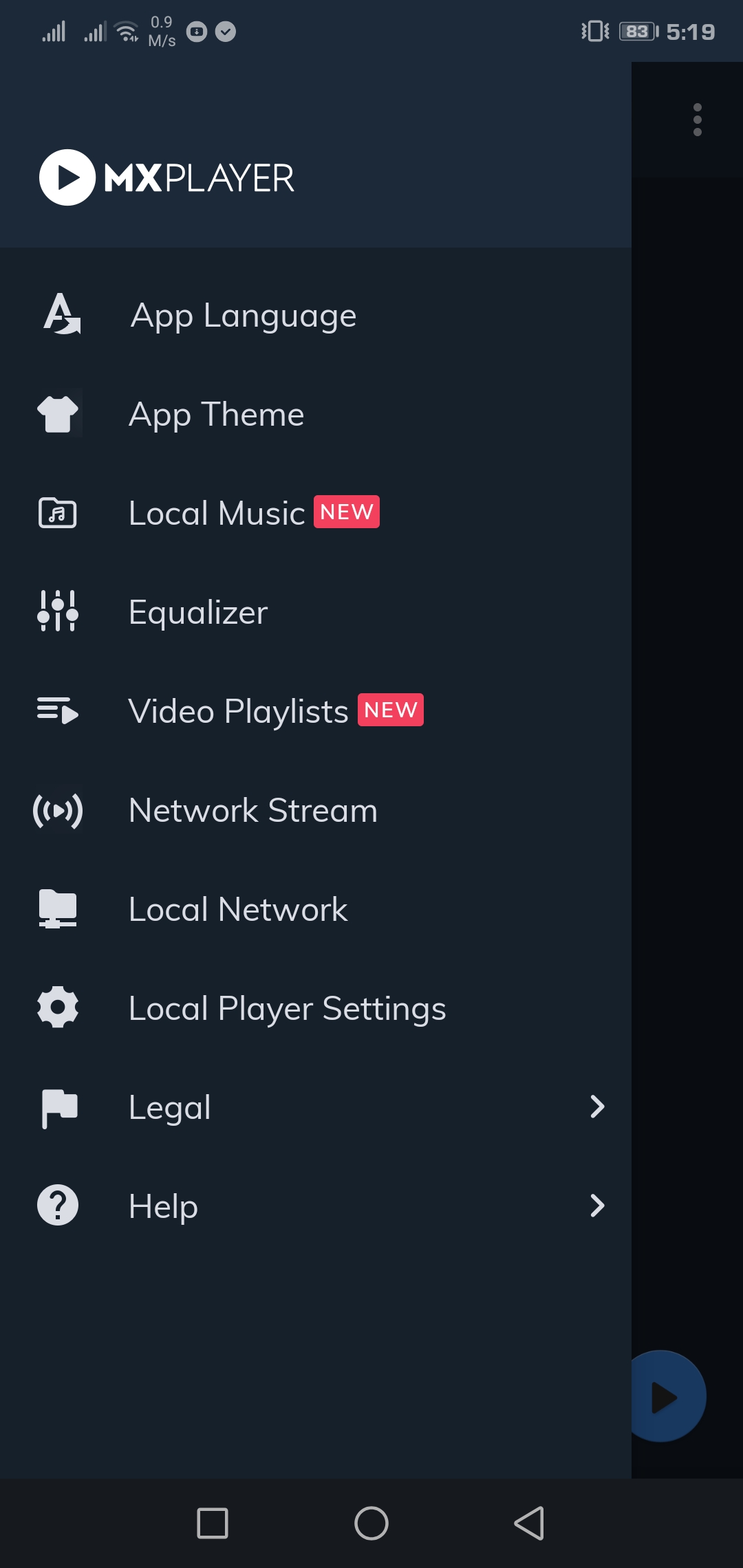Viewport: 743px width, 1568px height.
Task: Open Local Music
Action: coord(217,513)
